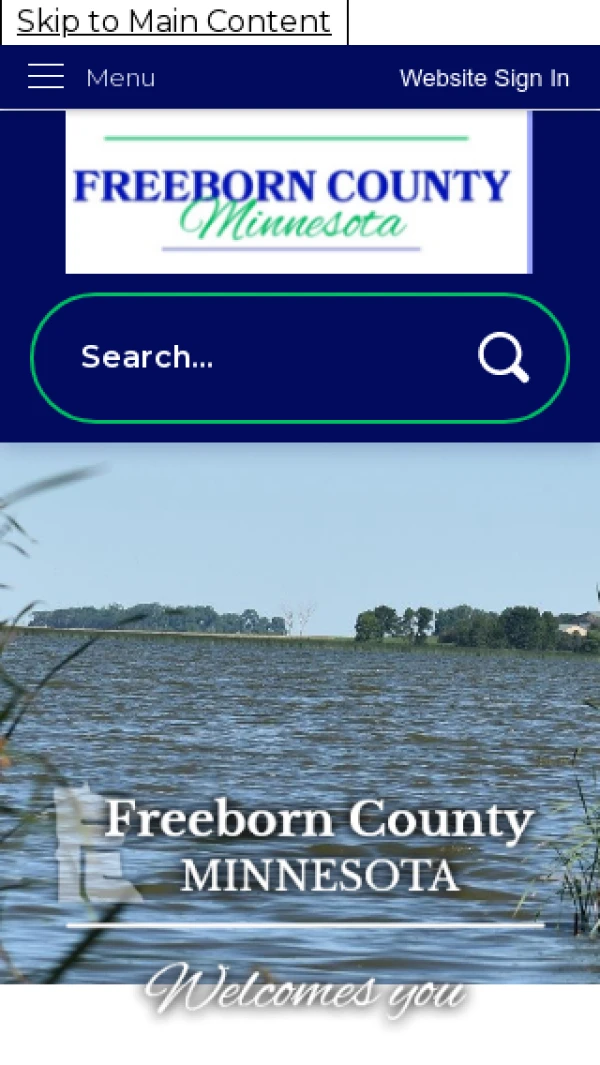Open the Freeborn County homepage banner
Image resolution: width=600 pixels, height=1065 pixels.
click(298, 191)
